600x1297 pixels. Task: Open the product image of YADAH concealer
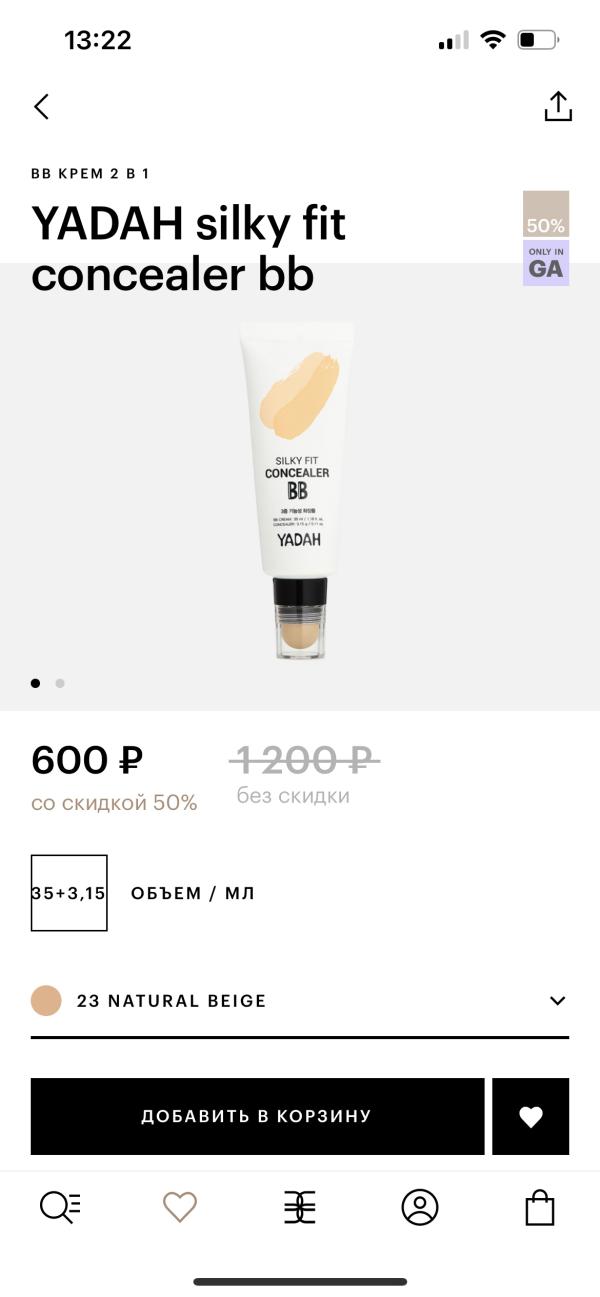pyautogui.click(x=298, y=490)
